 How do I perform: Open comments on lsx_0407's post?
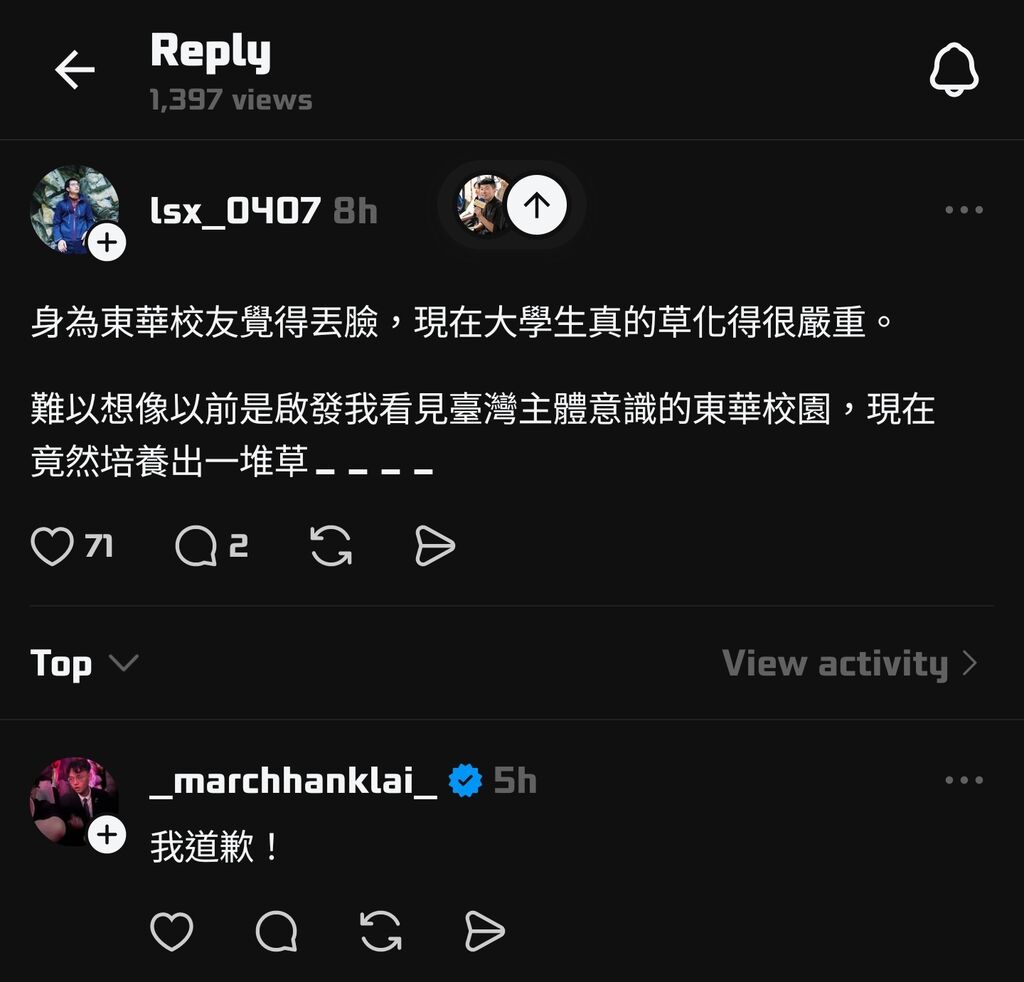click(x=196, y=547)
